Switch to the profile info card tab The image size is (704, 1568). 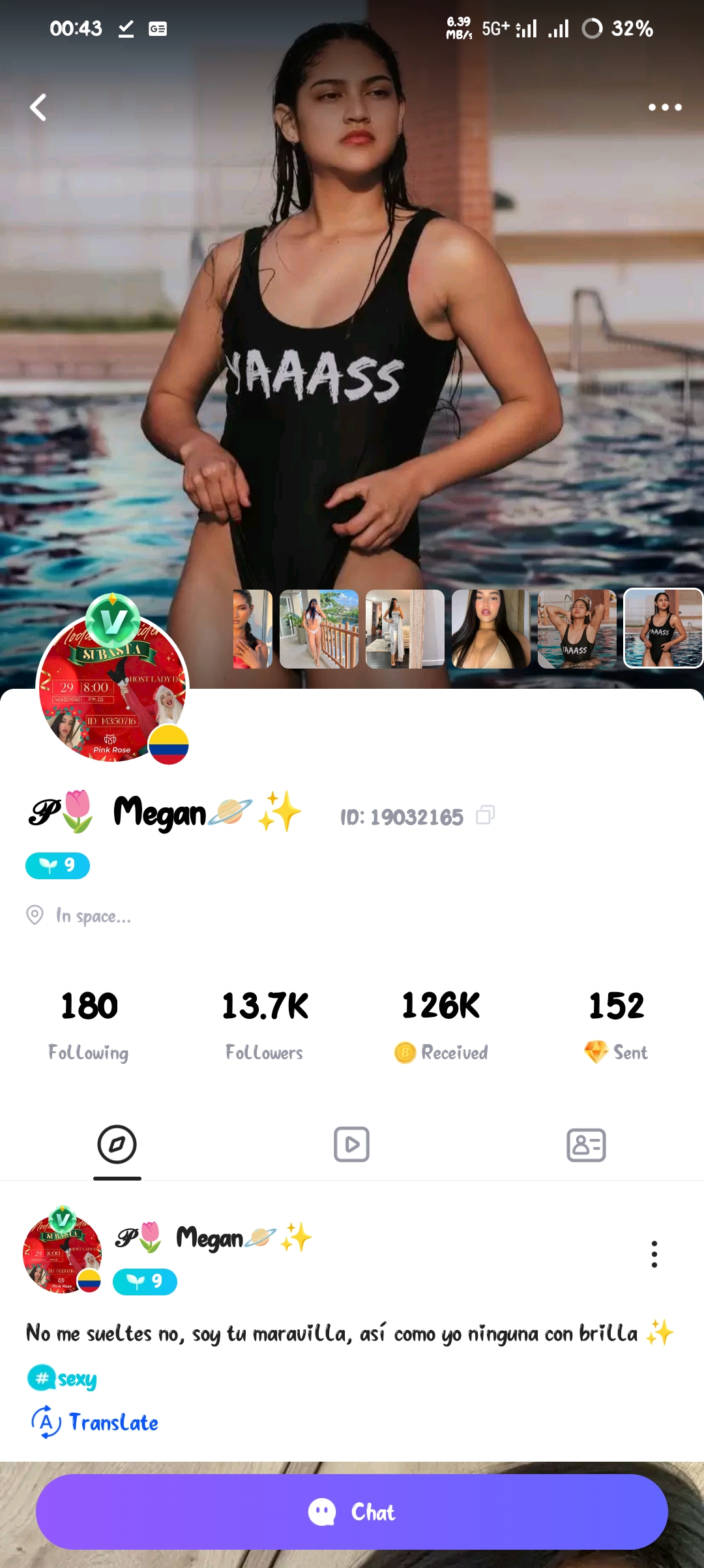click(586, 1145)
